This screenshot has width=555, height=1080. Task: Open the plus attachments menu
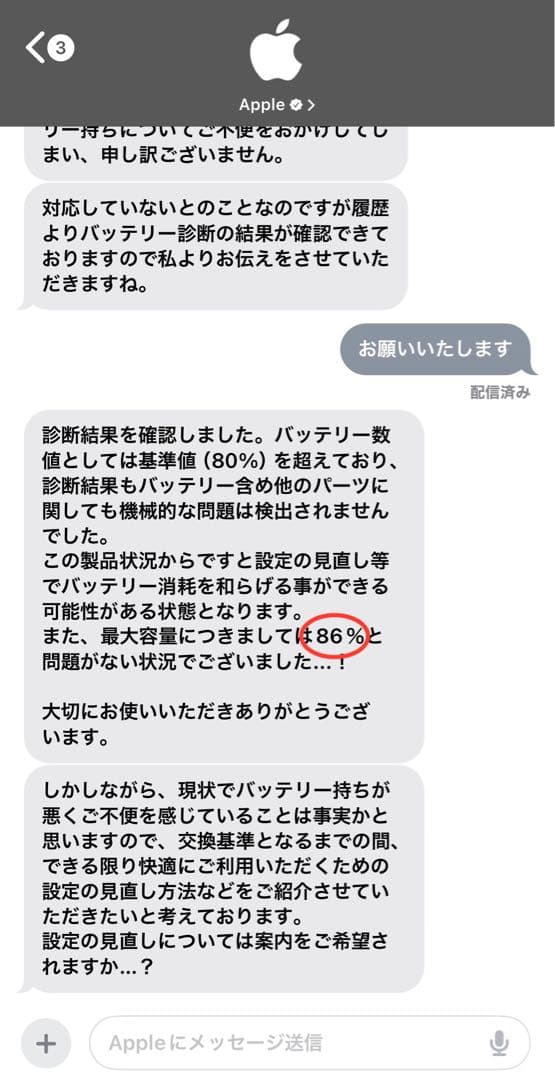click(46, 1043)
